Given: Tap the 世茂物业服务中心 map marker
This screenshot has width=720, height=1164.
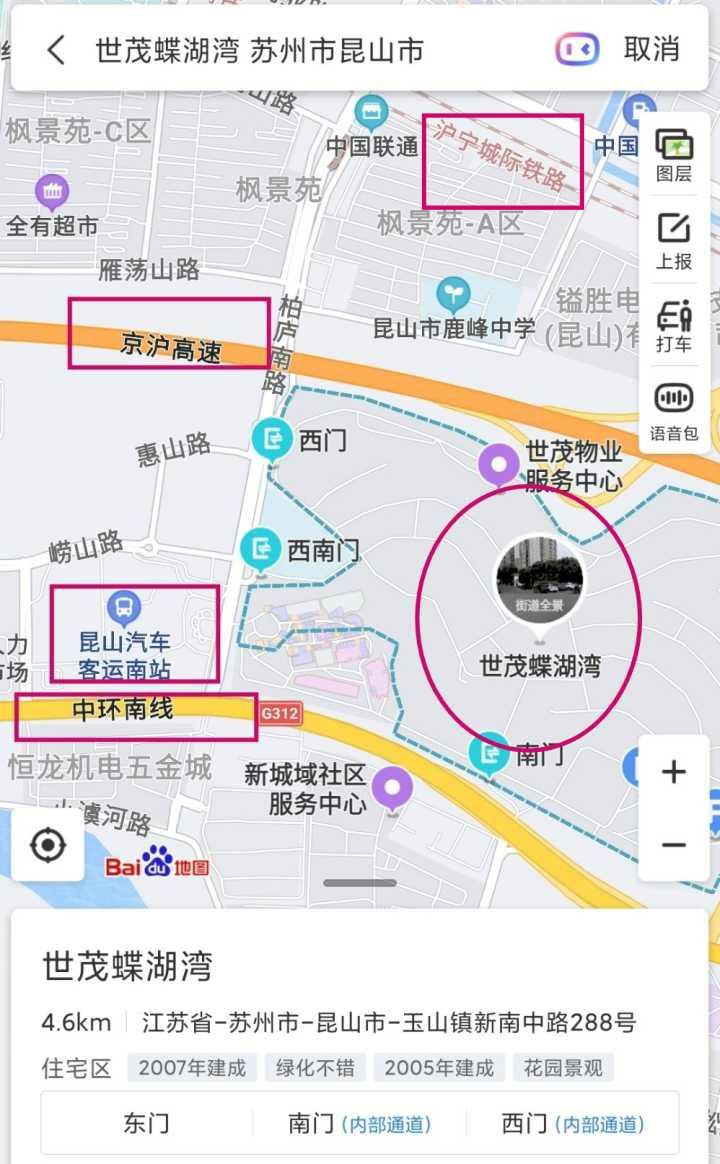Looking at the screenshot, I should coord(499,464).
